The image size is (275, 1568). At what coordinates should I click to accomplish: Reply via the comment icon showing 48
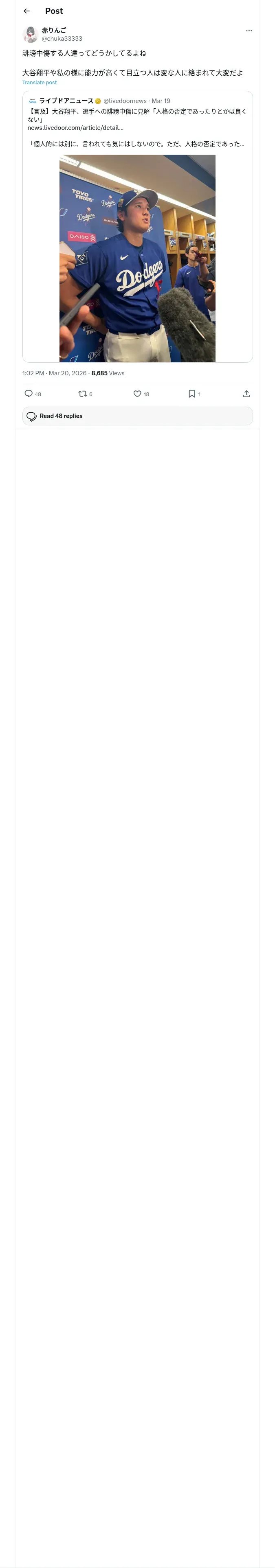(x=33, y=394)
